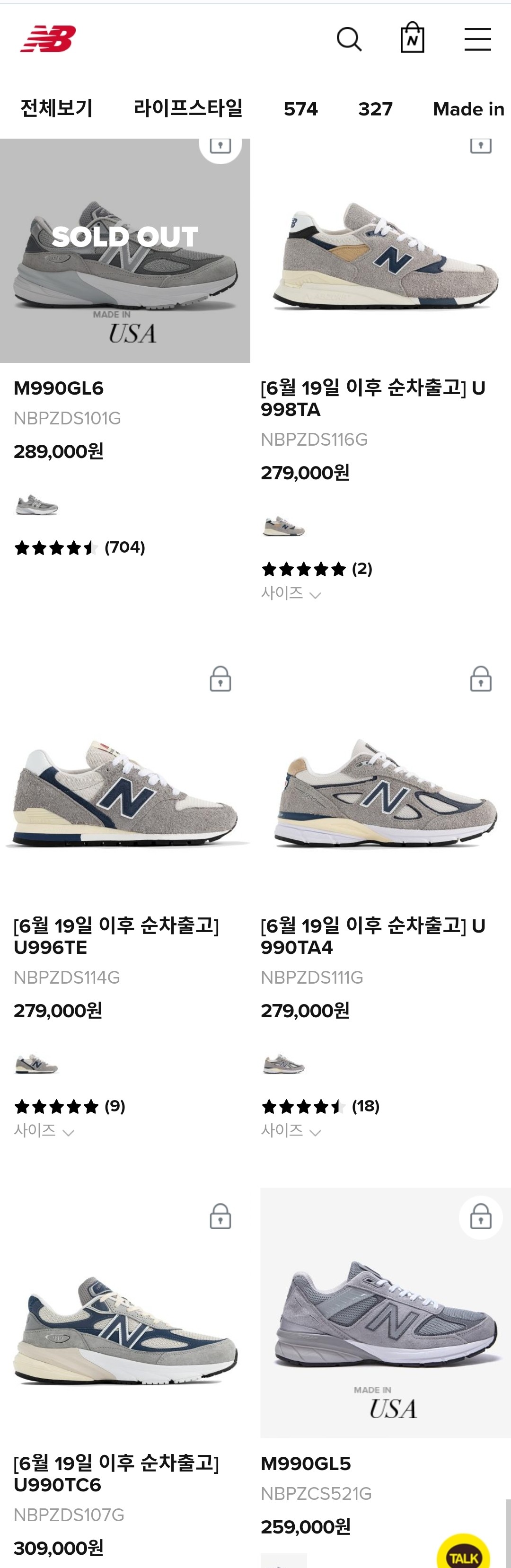Open the sold out M990GL6 product
This screenshot has height=1568, width=511.
[125, 255]
